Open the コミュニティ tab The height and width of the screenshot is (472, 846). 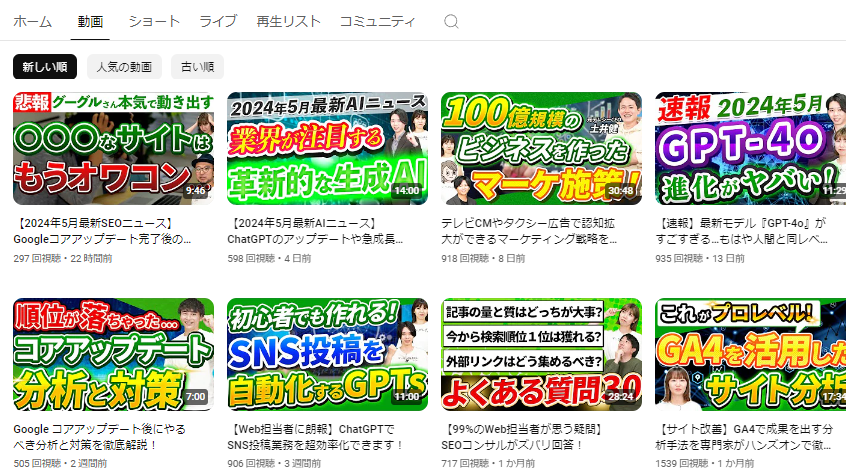377,21
